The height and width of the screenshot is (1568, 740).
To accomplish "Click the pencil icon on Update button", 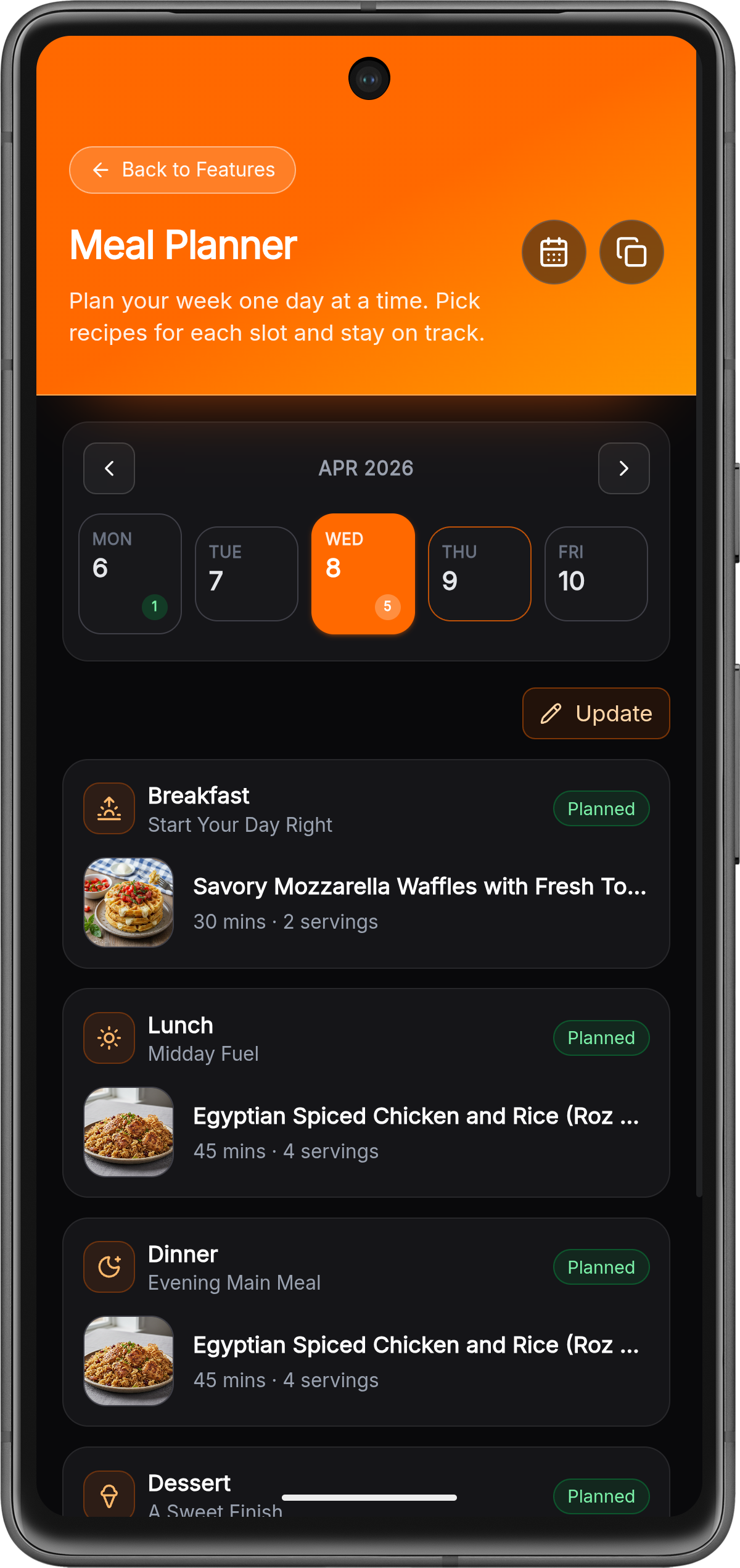I will (x=552, y=713).
